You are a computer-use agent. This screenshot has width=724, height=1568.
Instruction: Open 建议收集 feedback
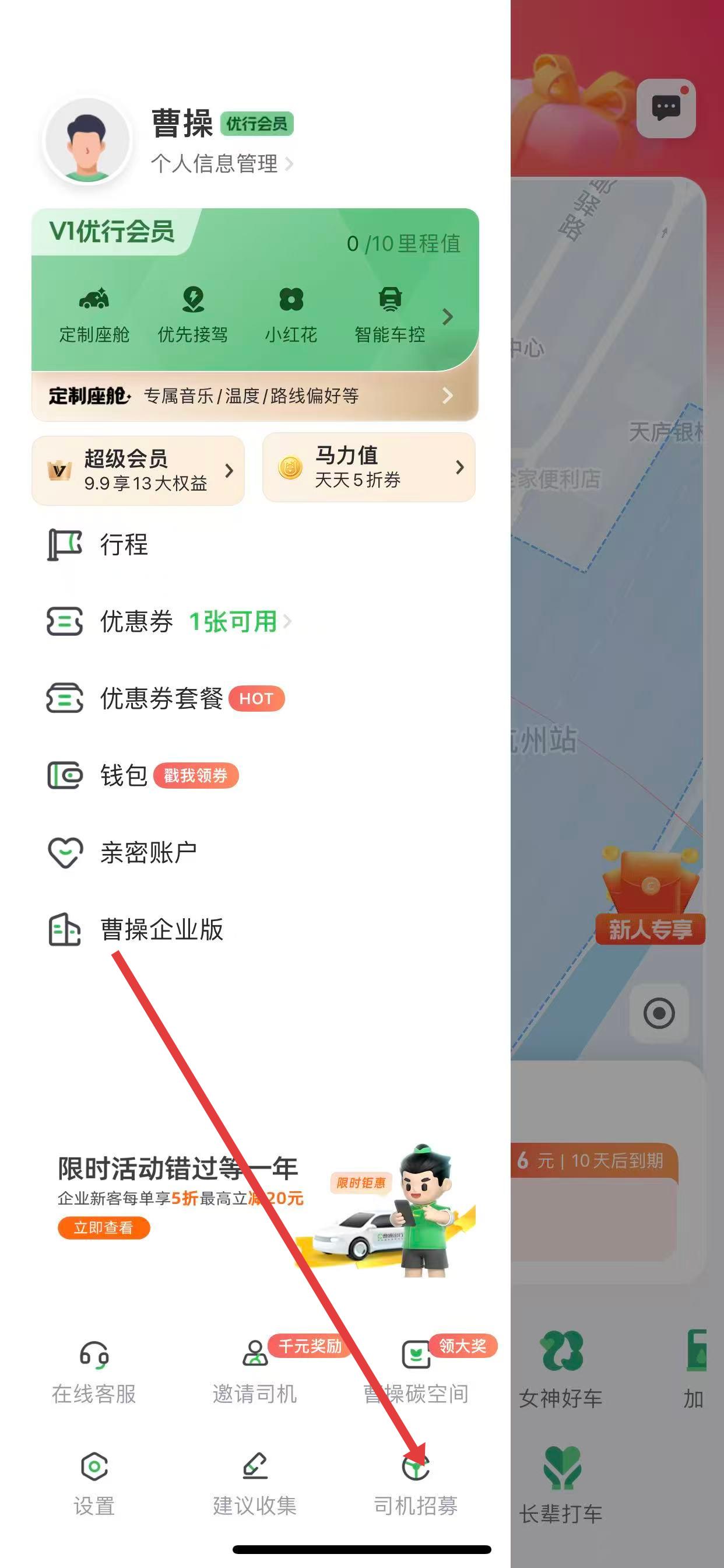tap(255, 1484)
